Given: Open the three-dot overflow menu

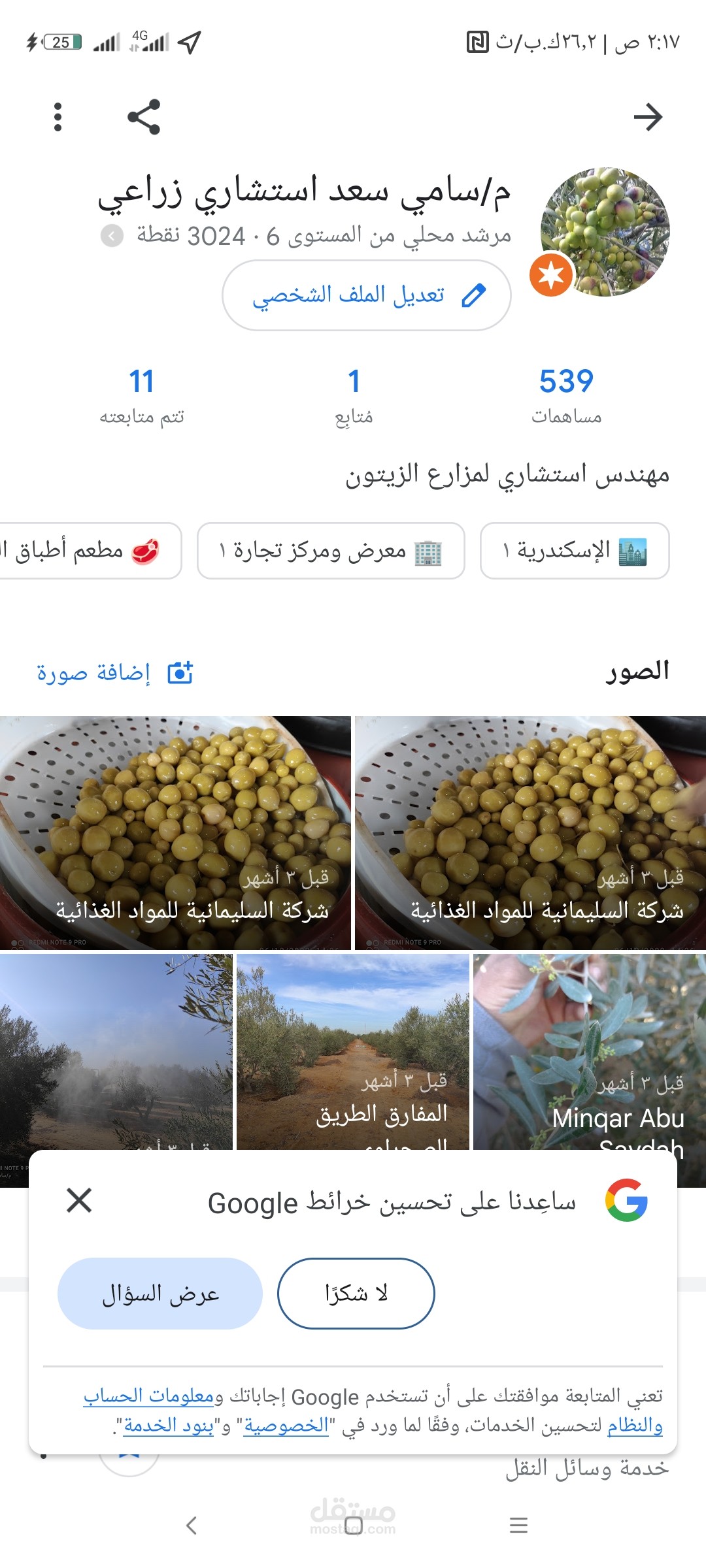Looking at the screenshot, I should [x=58, y=117].
